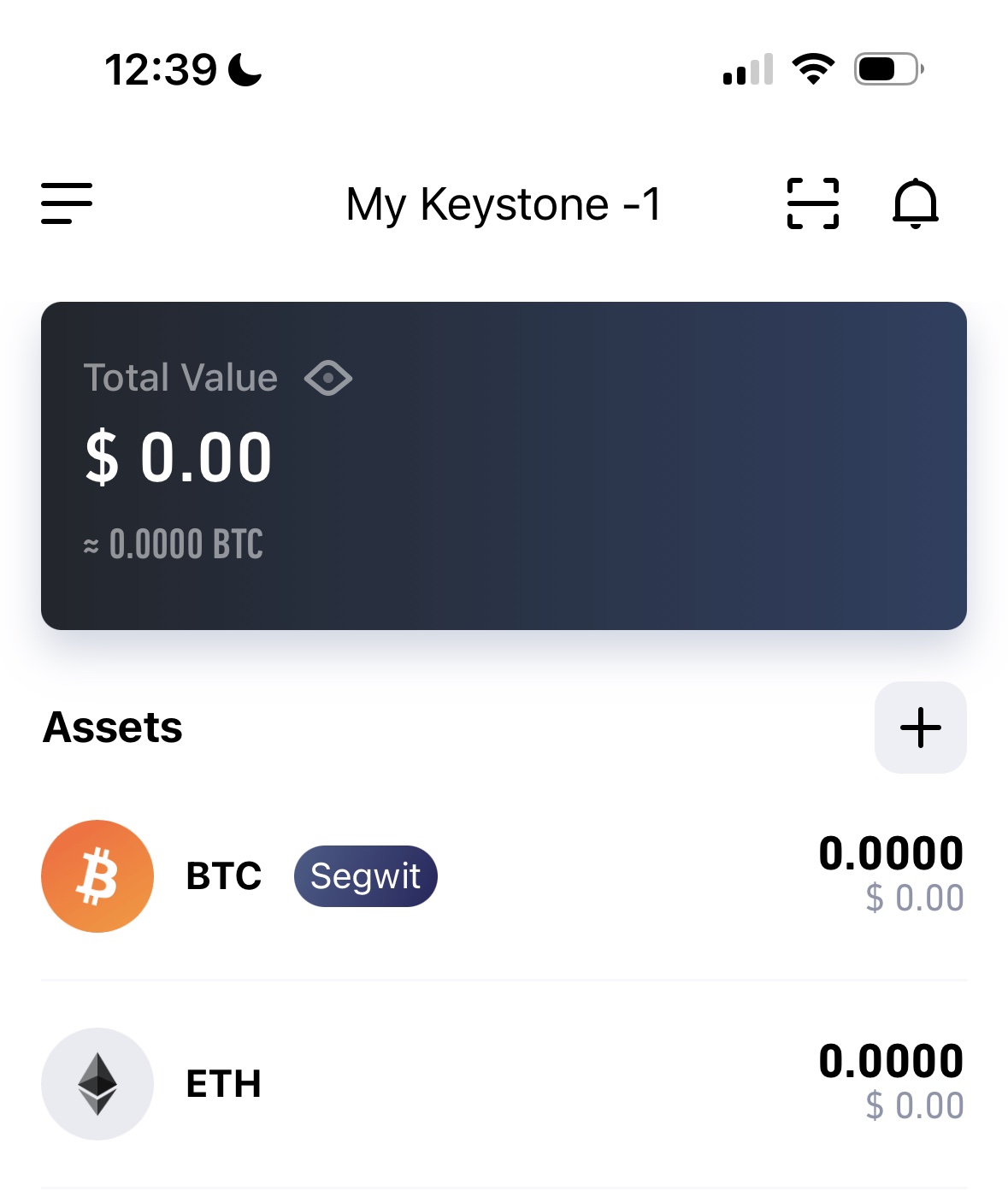Click the plus icon to add an asset
Image resolution: width=1008 pixels, height=1202 pixels.
[x=920, y=728]
